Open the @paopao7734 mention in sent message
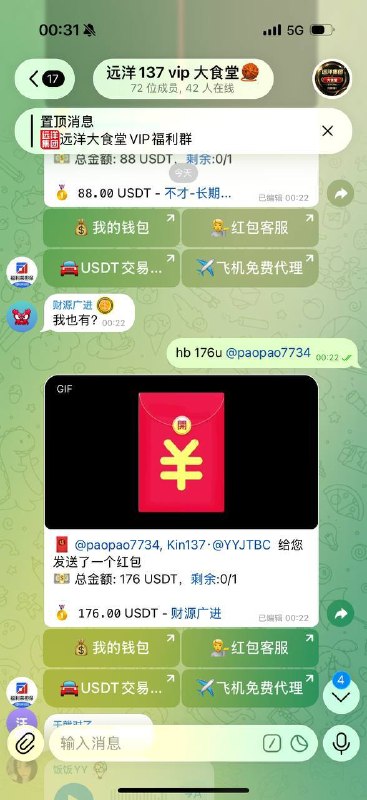 (268, 353)
